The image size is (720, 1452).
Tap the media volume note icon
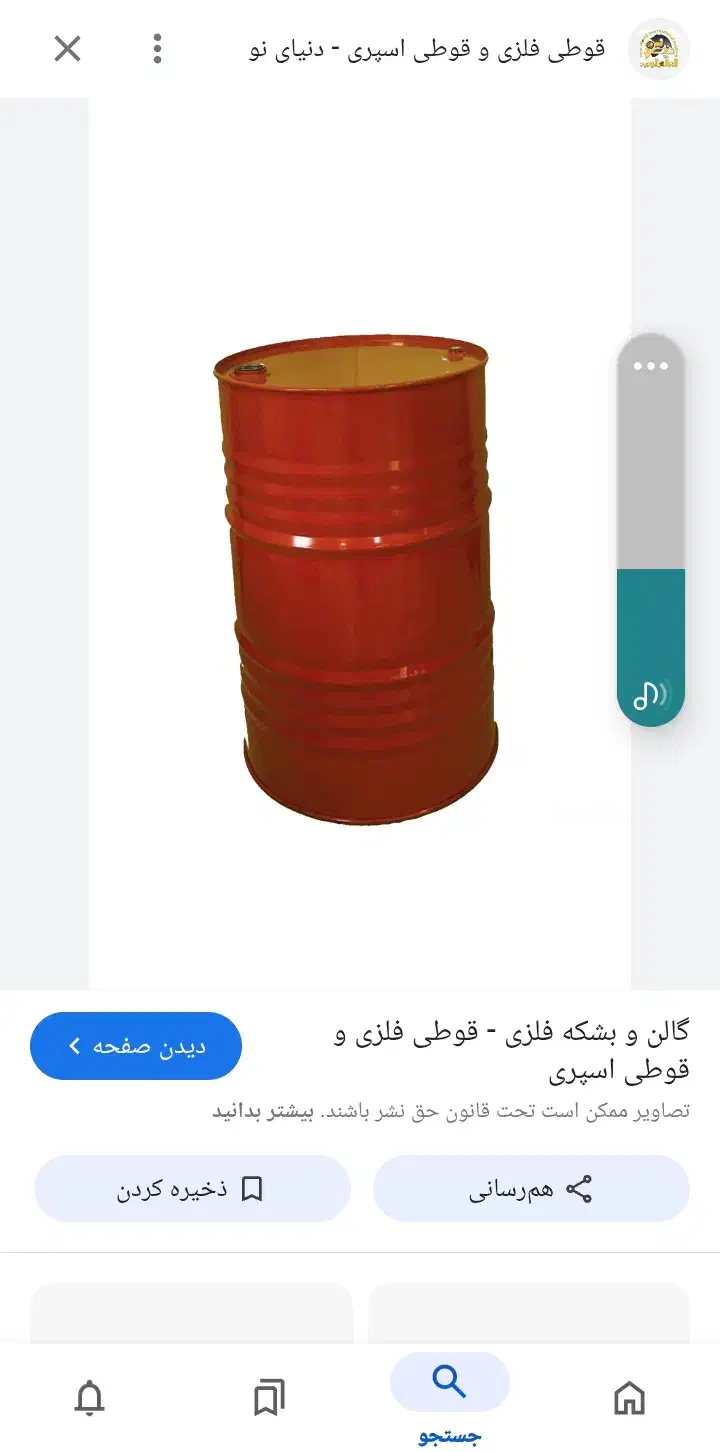click(x=650, y=694)
